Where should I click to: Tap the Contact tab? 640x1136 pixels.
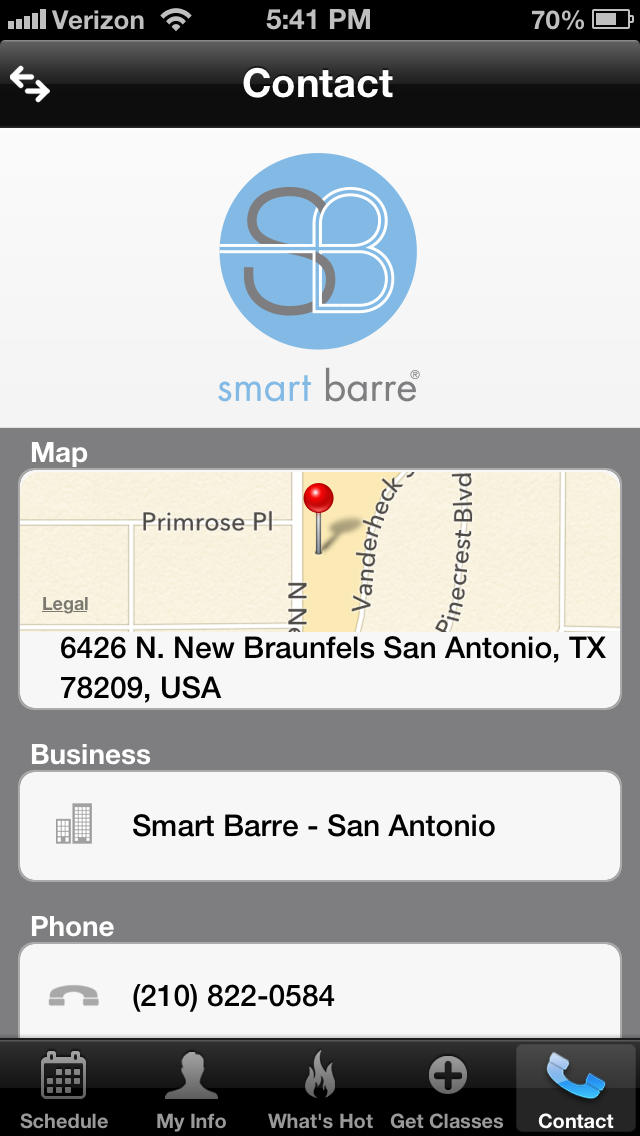[x=576, y=1090]
